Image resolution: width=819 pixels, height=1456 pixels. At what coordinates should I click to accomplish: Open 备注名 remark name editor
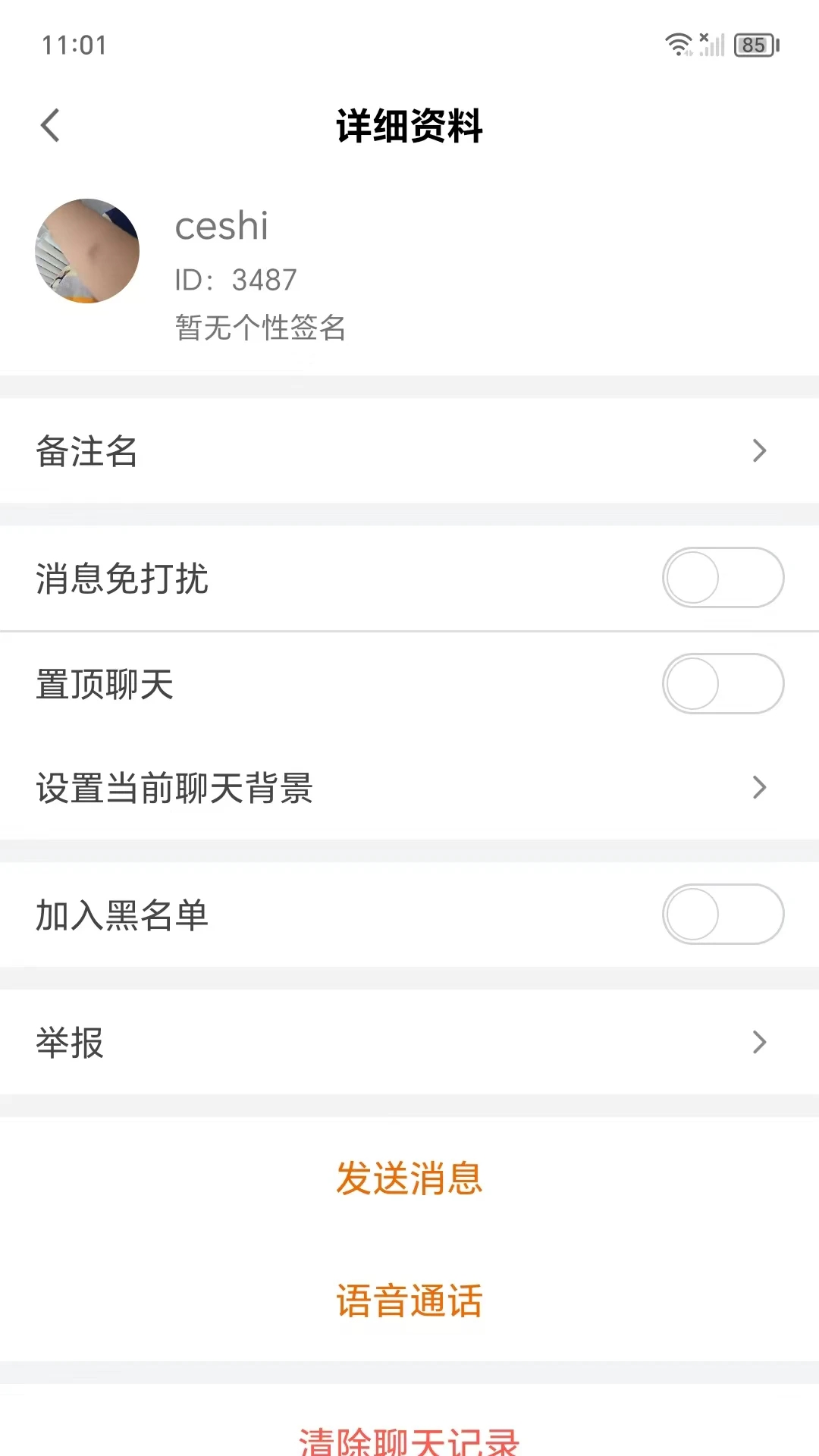click(409, 451)
